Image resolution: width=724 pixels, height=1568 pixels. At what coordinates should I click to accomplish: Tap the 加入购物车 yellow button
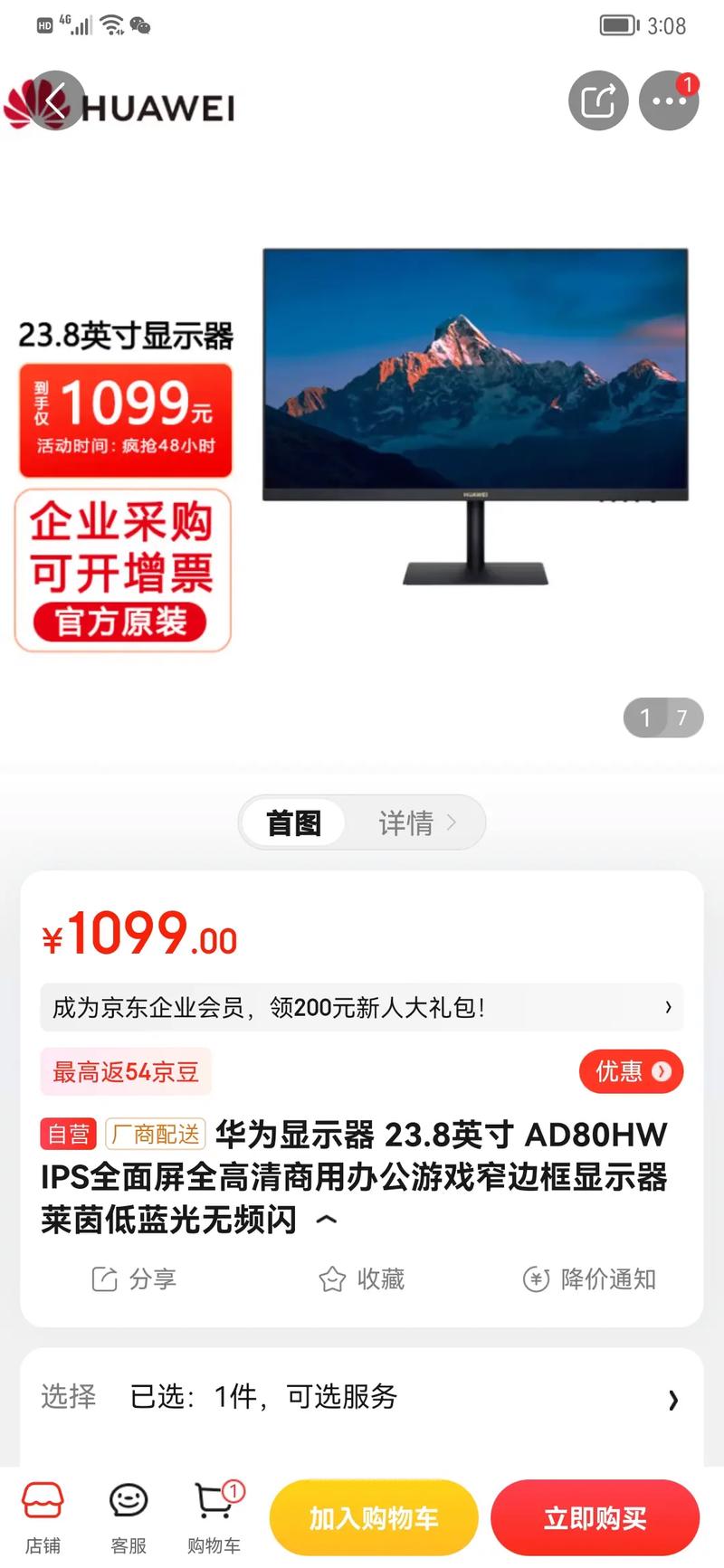[x=373, y=1517]
